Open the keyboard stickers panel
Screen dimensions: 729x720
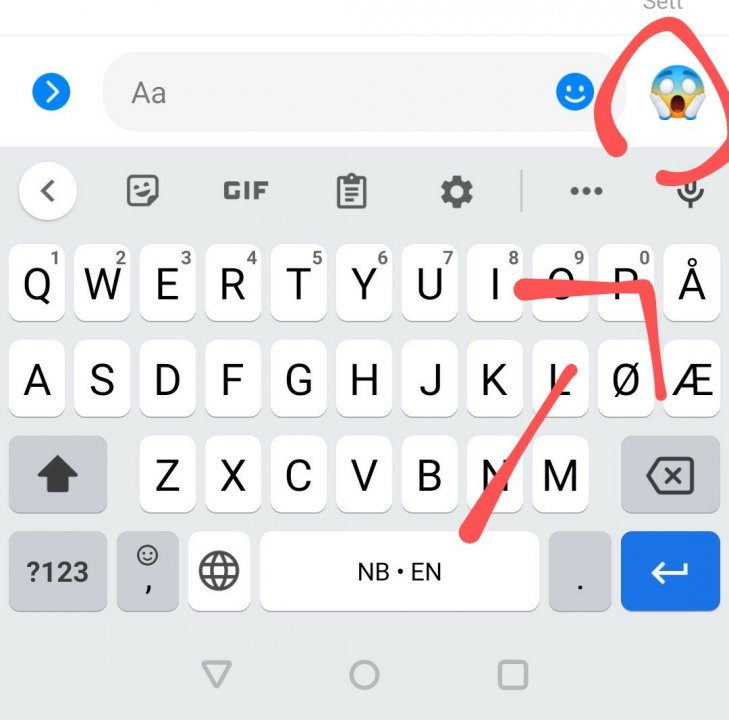pos(143,190)
